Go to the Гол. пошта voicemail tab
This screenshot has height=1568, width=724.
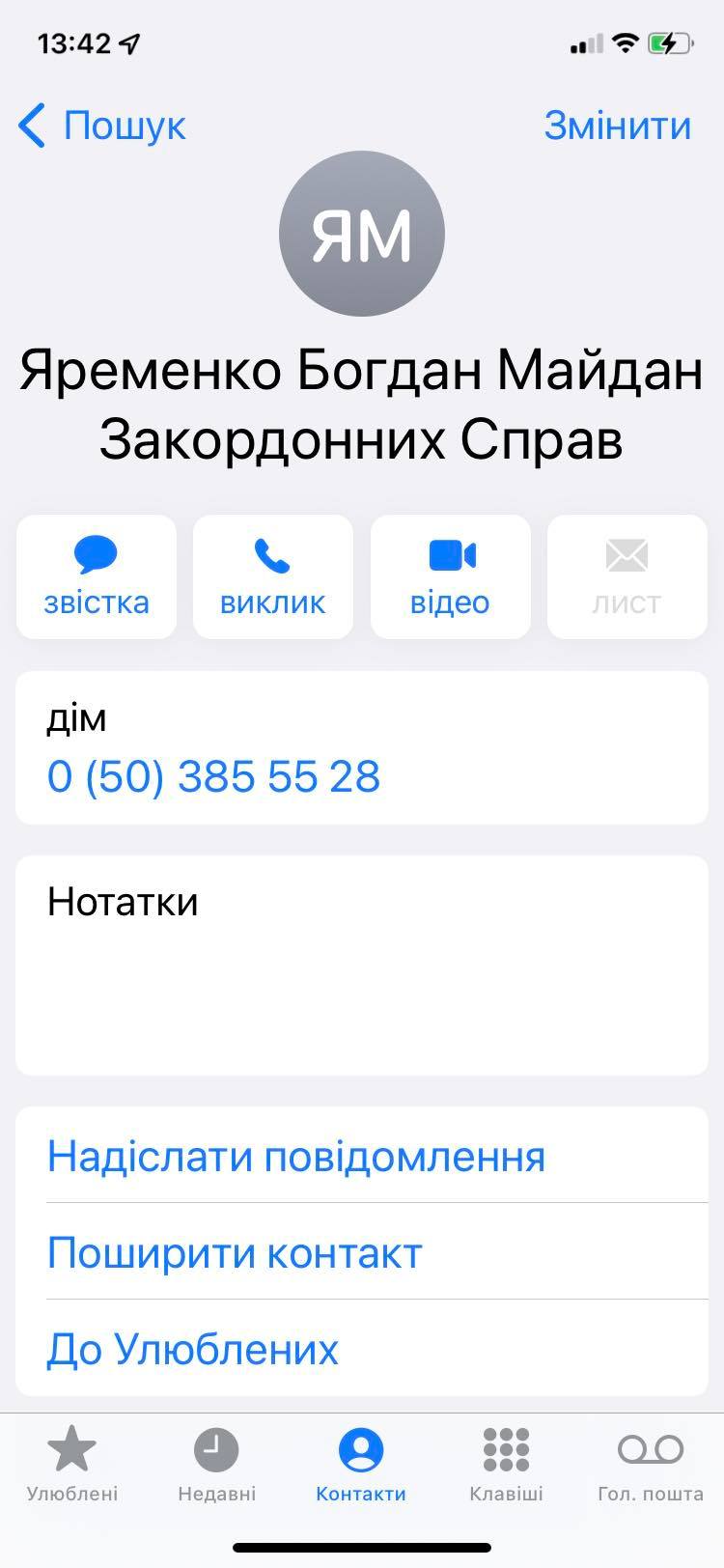click(x=650, y=1465)
